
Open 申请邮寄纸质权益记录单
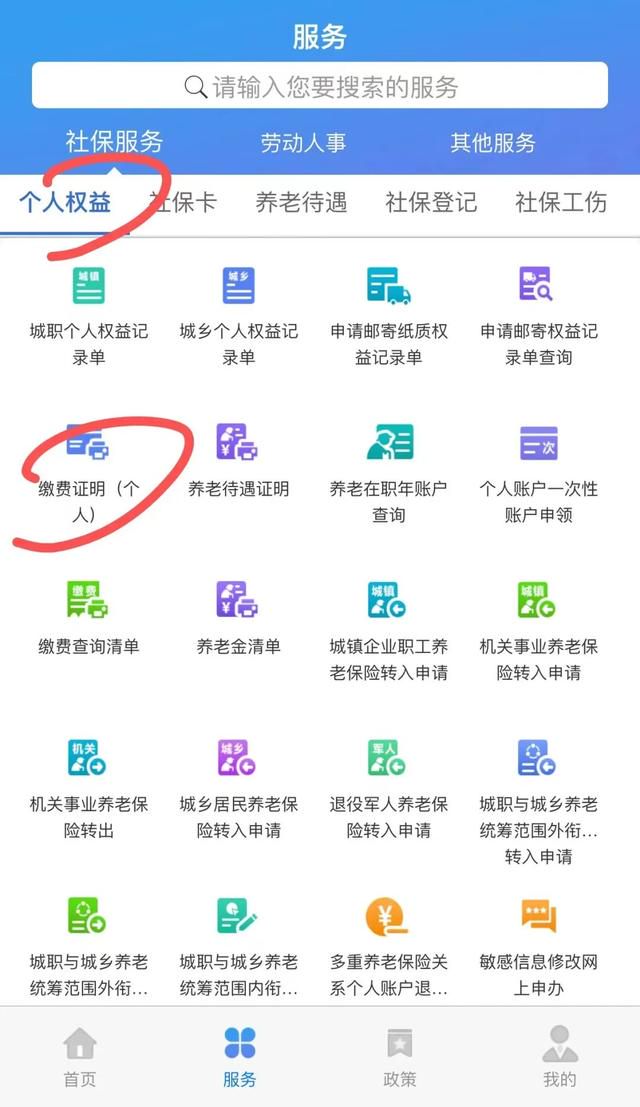(389, 316)
